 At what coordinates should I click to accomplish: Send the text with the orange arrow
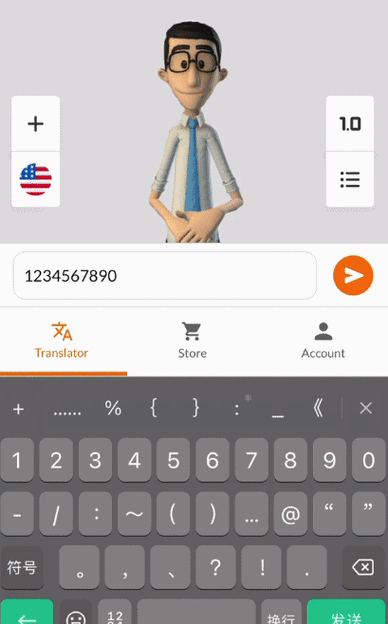pyautogui.click(x=353, y=275)
